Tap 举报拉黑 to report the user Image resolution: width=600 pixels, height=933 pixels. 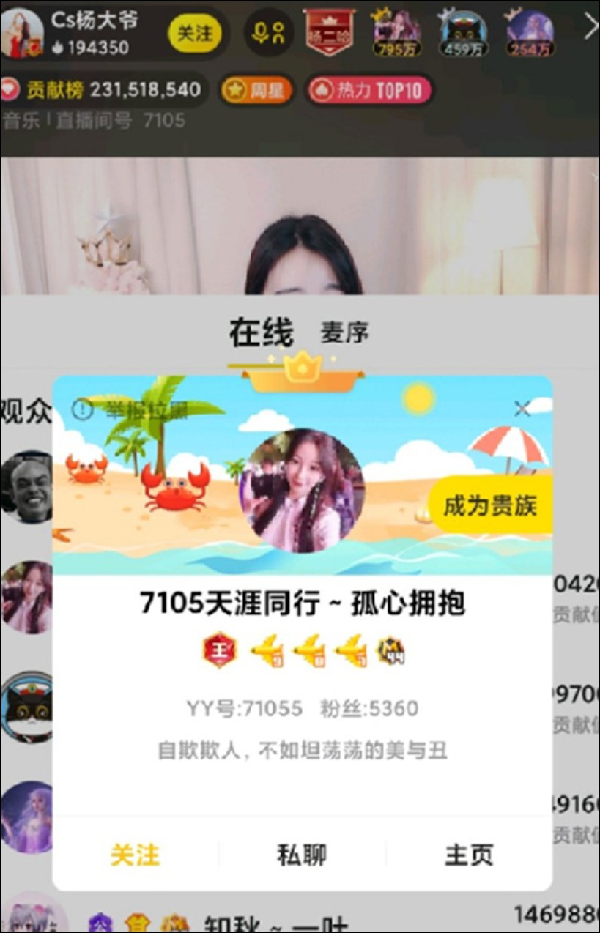(131, 409)
